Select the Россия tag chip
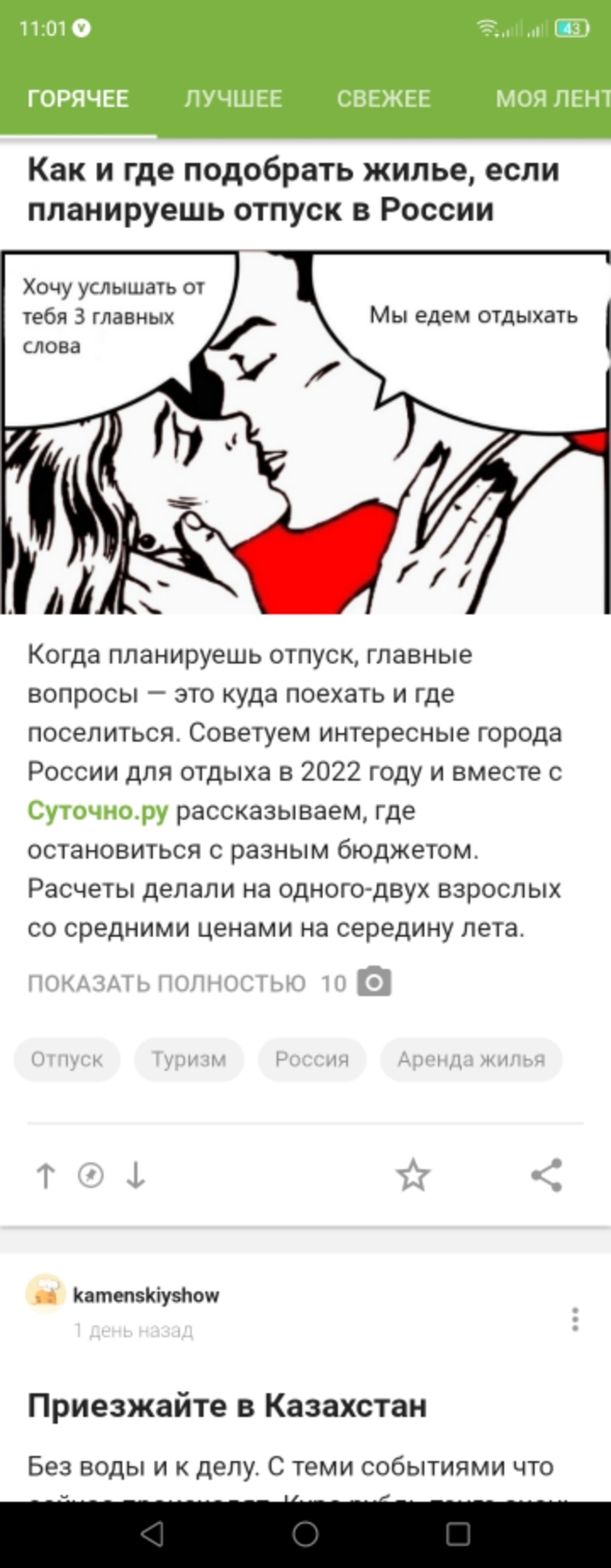This screenshot has height=1568, width=611. 312,1059
